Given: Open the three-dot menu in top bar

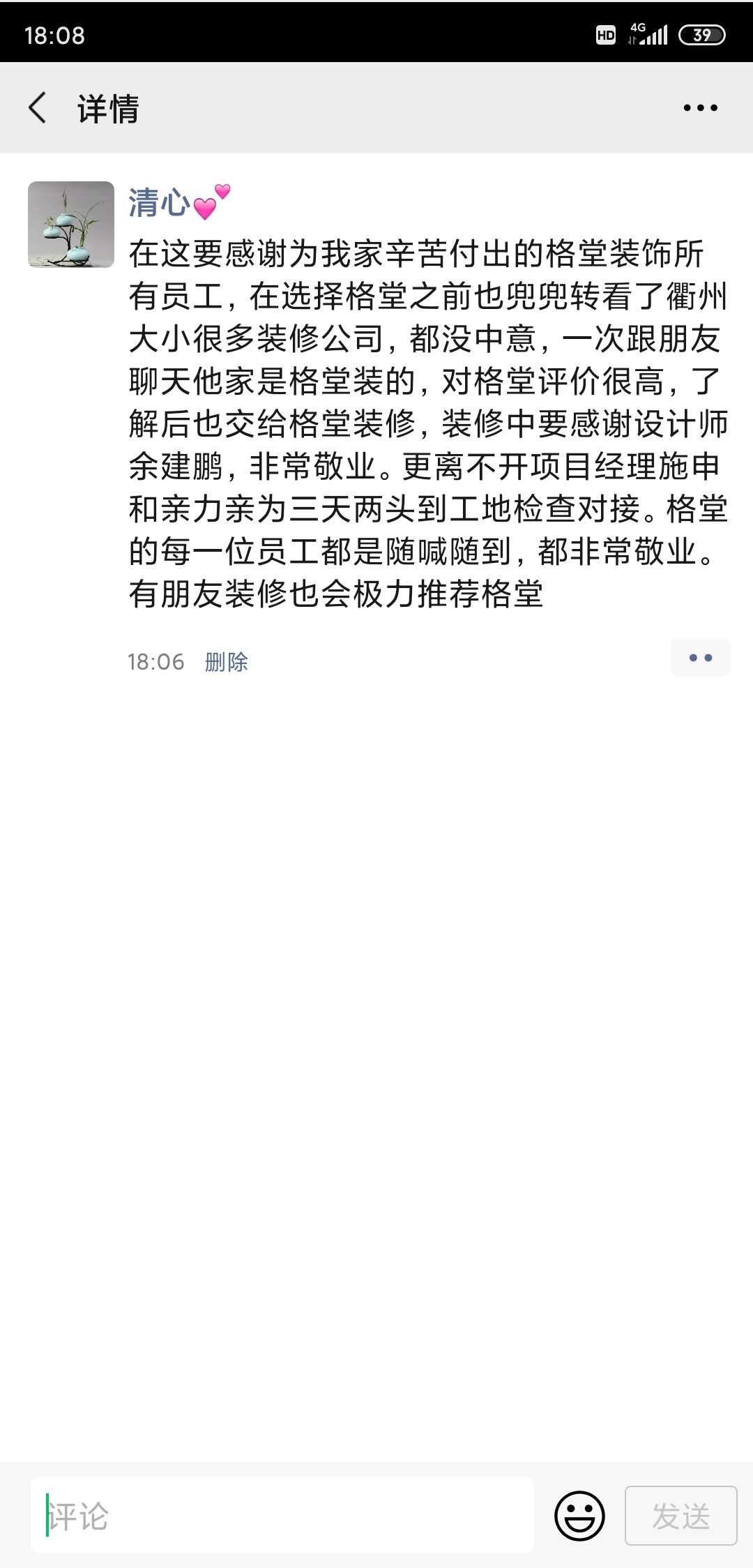Looking at the screenshot, I should 700,108.
